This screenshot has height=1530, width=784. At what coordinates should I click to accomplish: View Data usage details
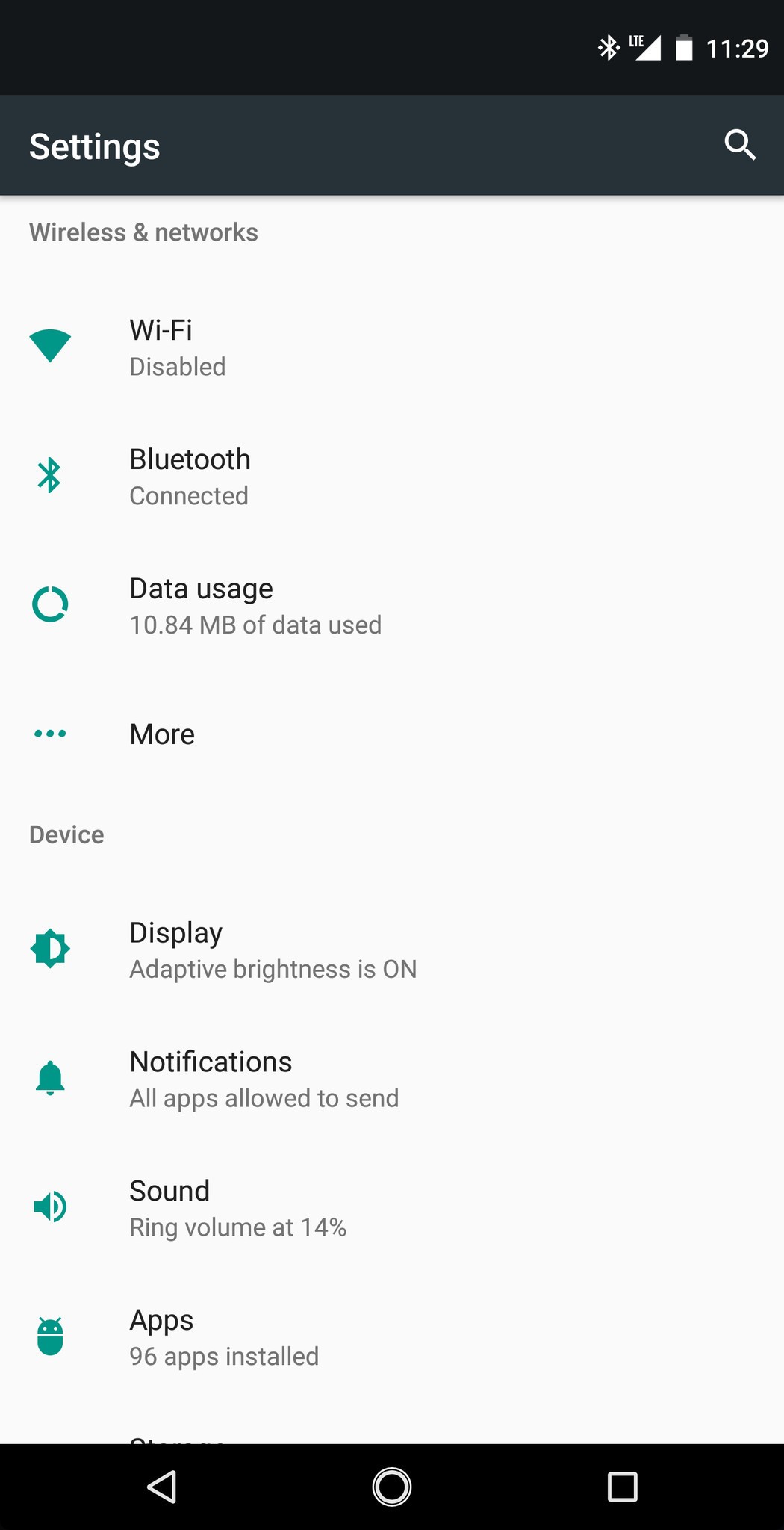click(392, 605)
